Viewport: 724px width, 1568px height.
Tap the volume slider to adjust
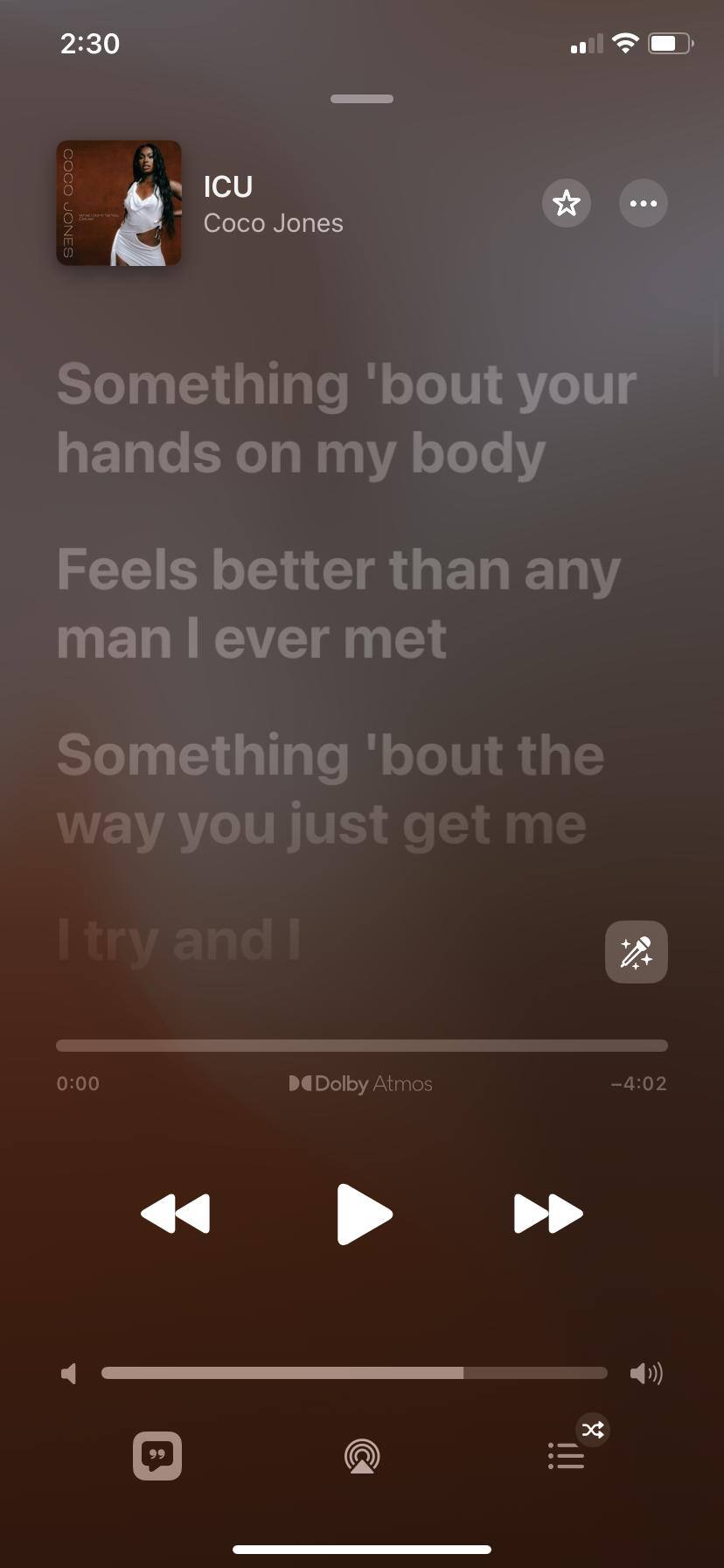click(x=354, y=1373)
